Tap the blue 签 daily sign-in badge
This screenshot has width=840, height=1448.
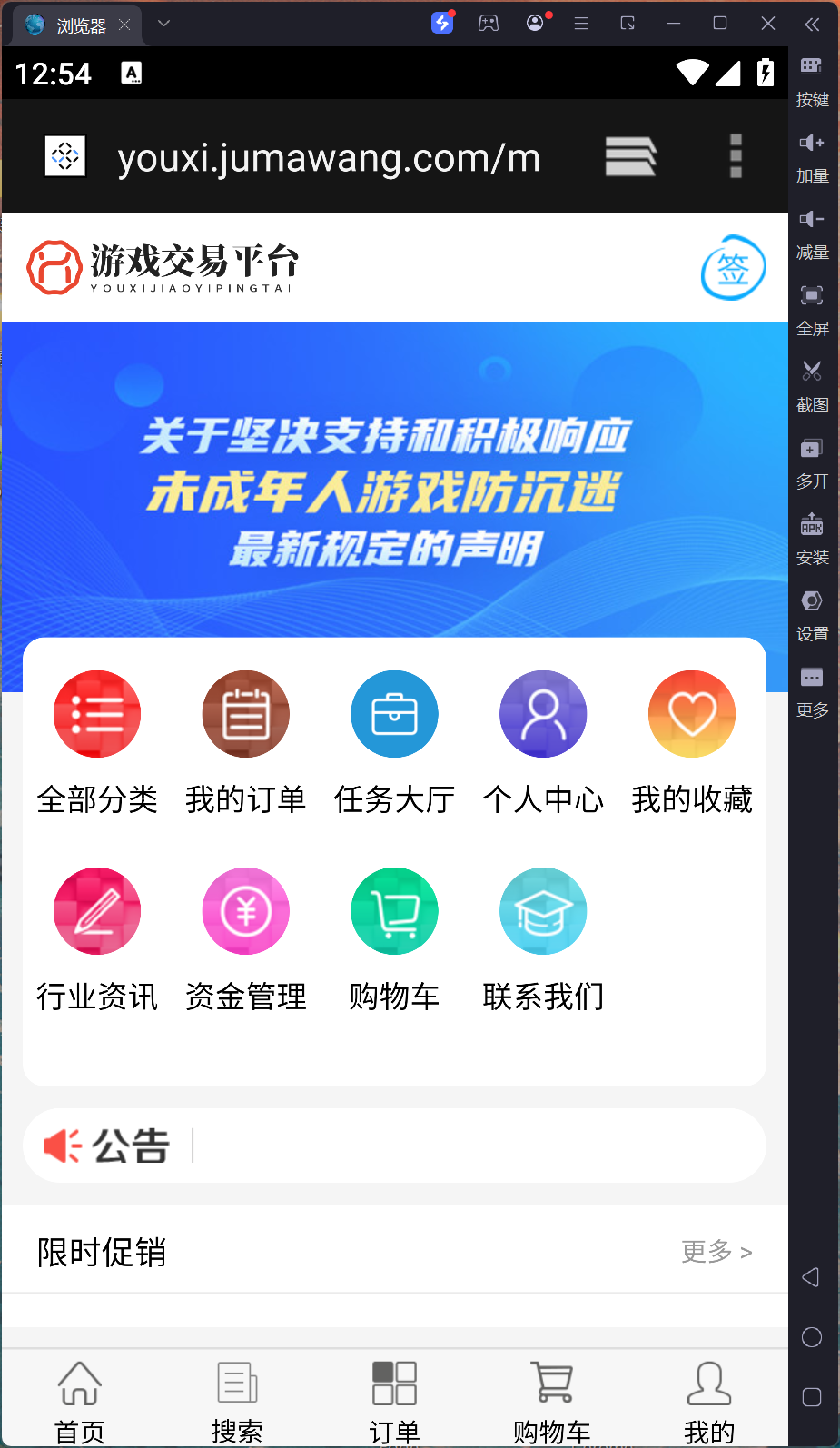pyautogui.click(x=732, y=267)
